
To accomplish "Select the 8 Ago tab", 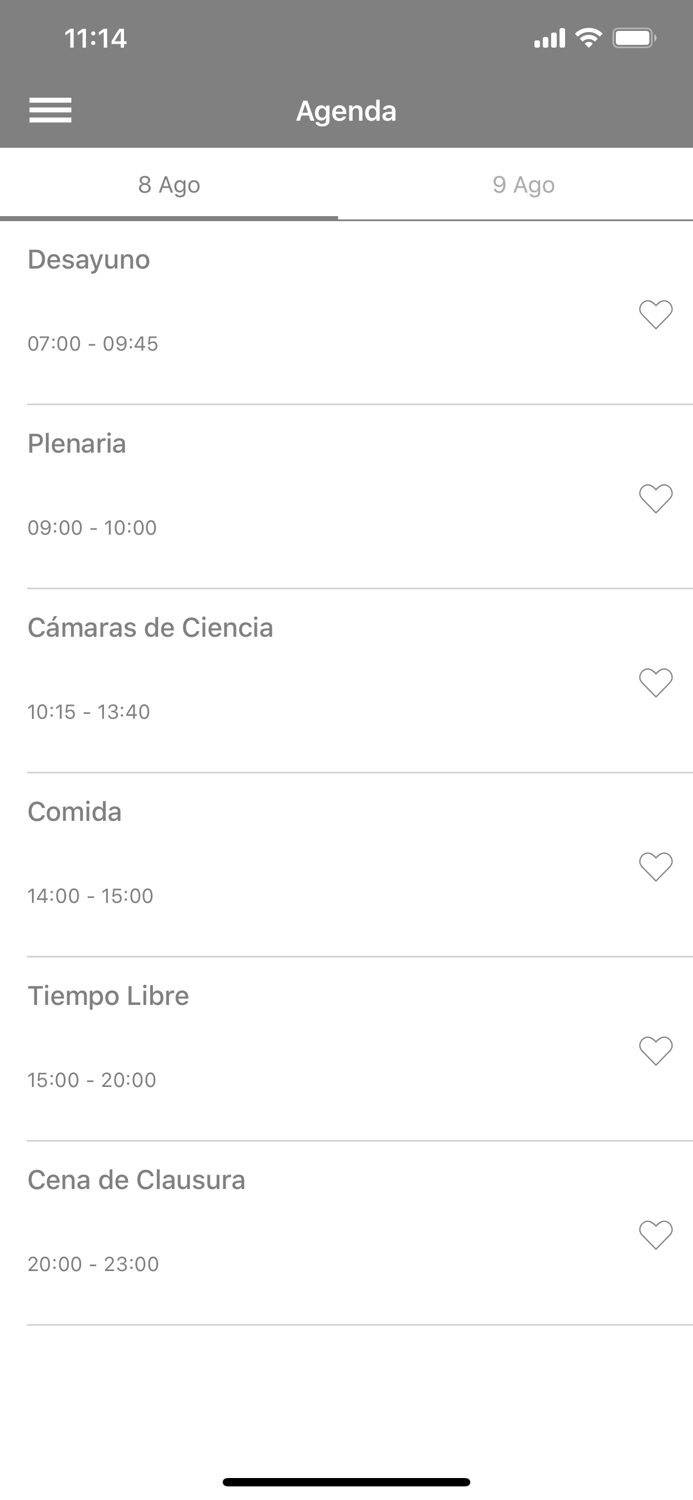I will pyautogui.click(x=169, y=185).
